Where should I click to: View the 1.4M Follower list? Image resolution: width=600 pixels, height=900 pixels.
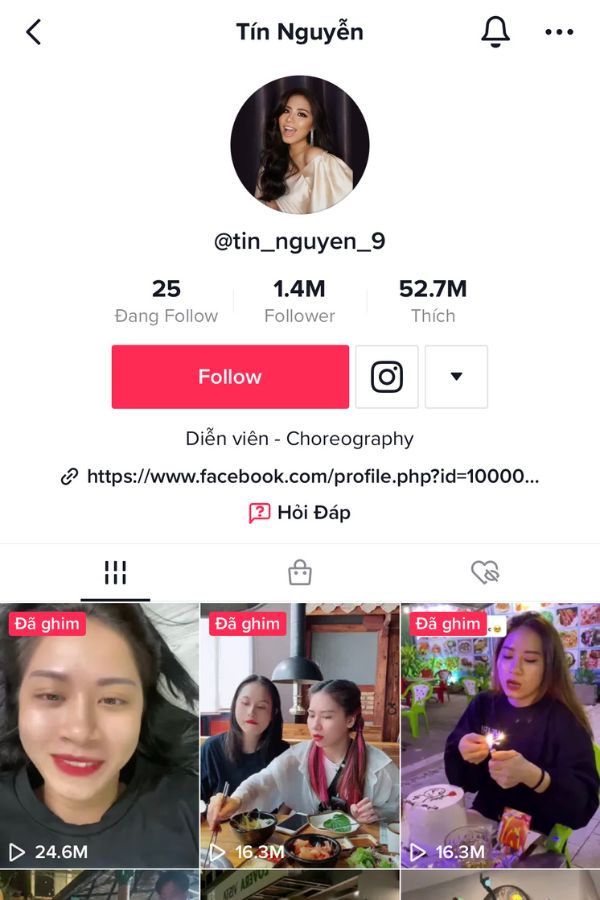tap(299, 301)
